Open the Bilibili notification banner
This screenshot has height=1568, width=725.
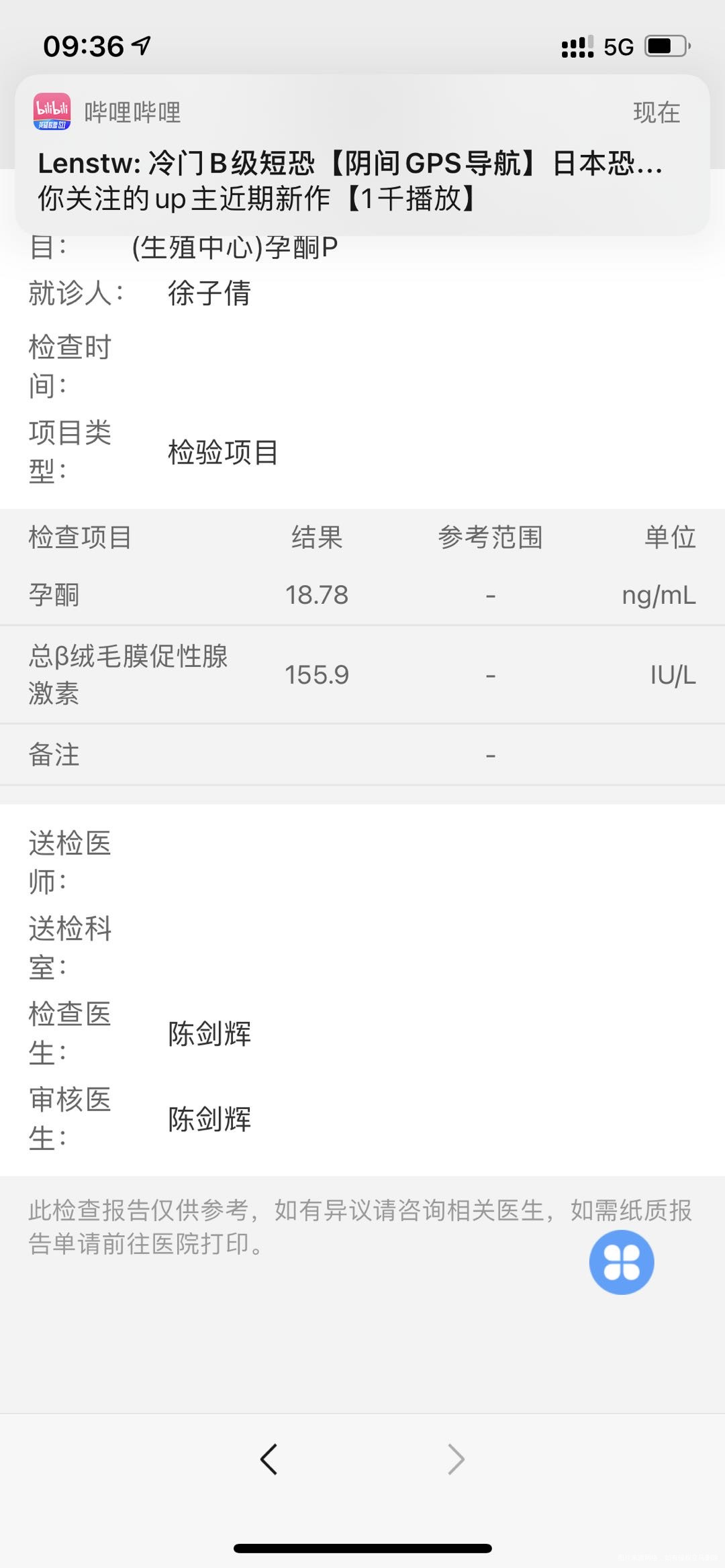(362, 154)
